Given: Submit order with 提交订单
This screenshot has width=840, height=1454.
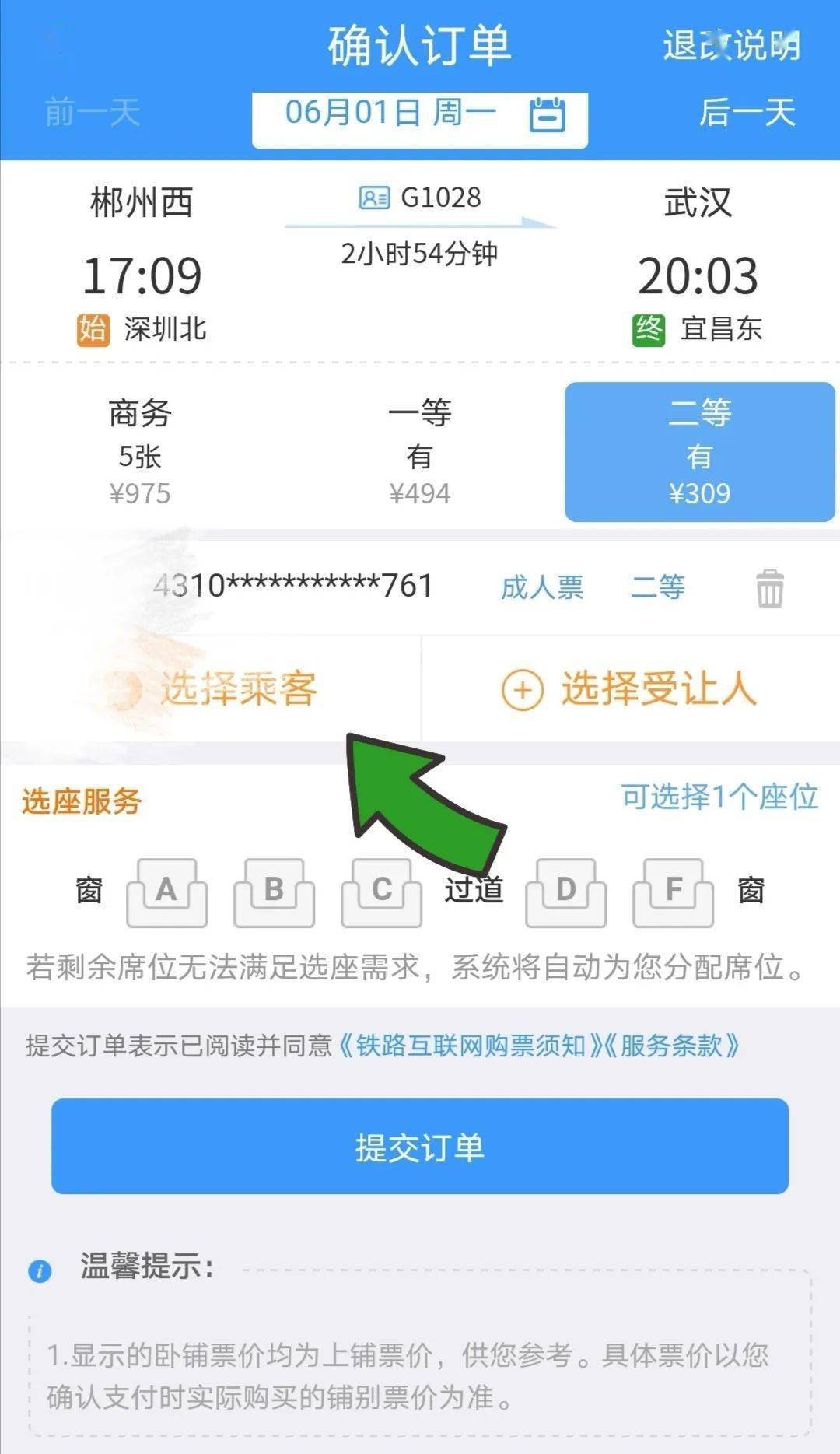Looking at the screenshot, I should (x=420, y=1147).
